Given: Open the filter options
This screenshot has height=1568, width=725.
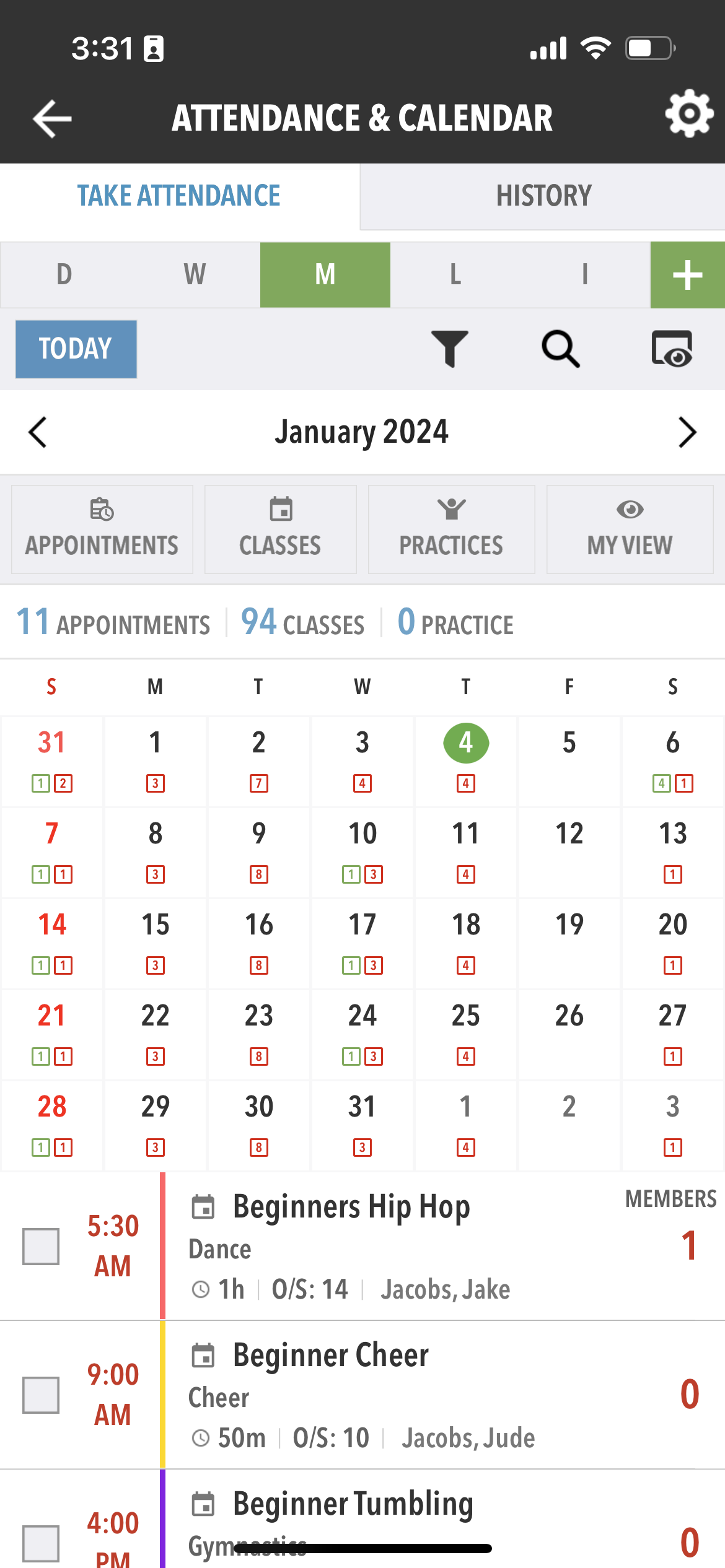Looking at the screenshot, I should (450, 349).
